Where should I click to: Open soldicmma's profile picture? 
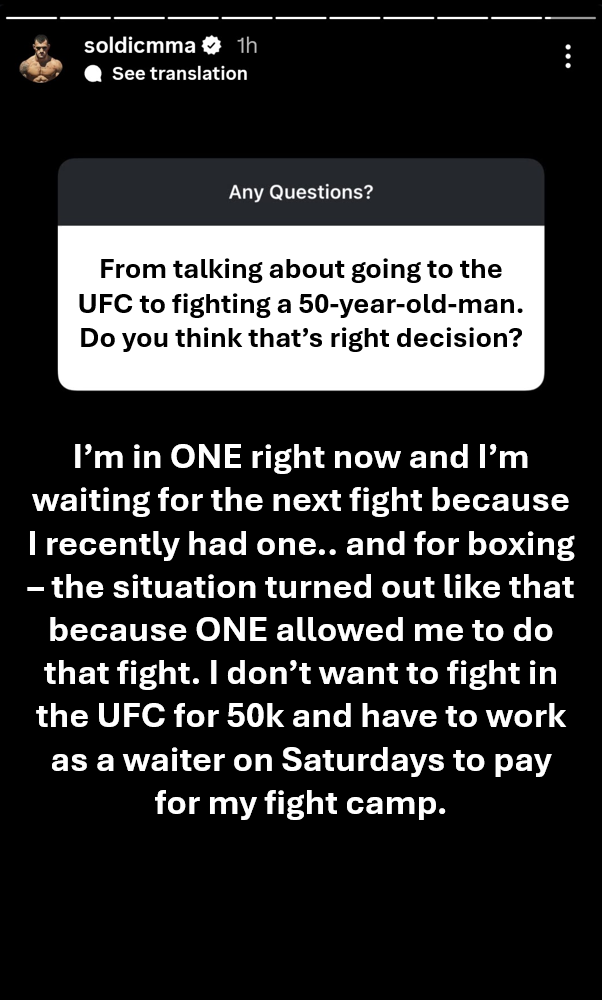[41, 60]
